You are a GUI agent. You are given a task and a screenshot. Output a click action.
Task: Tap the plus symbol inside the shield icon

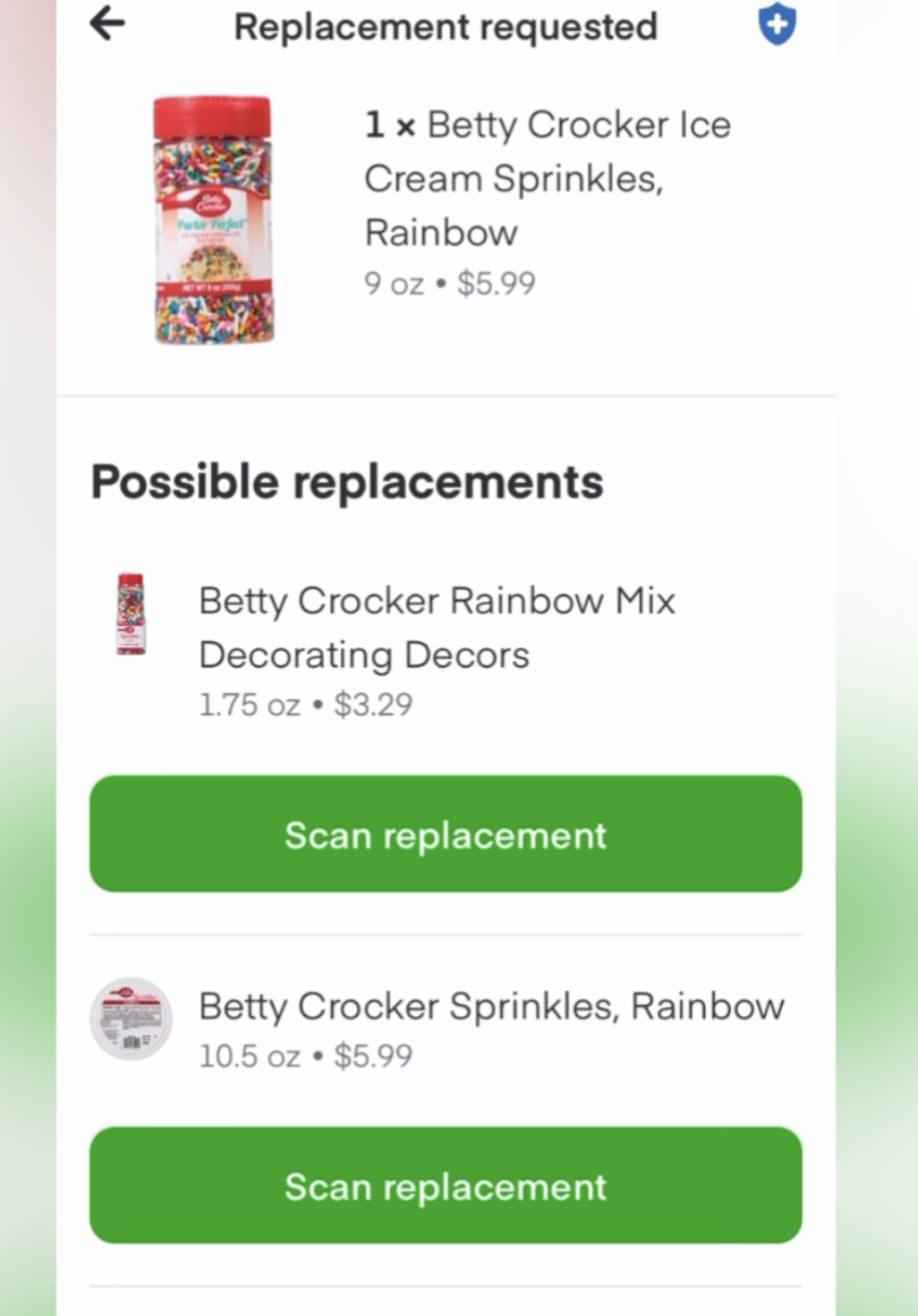coord(777,24)
